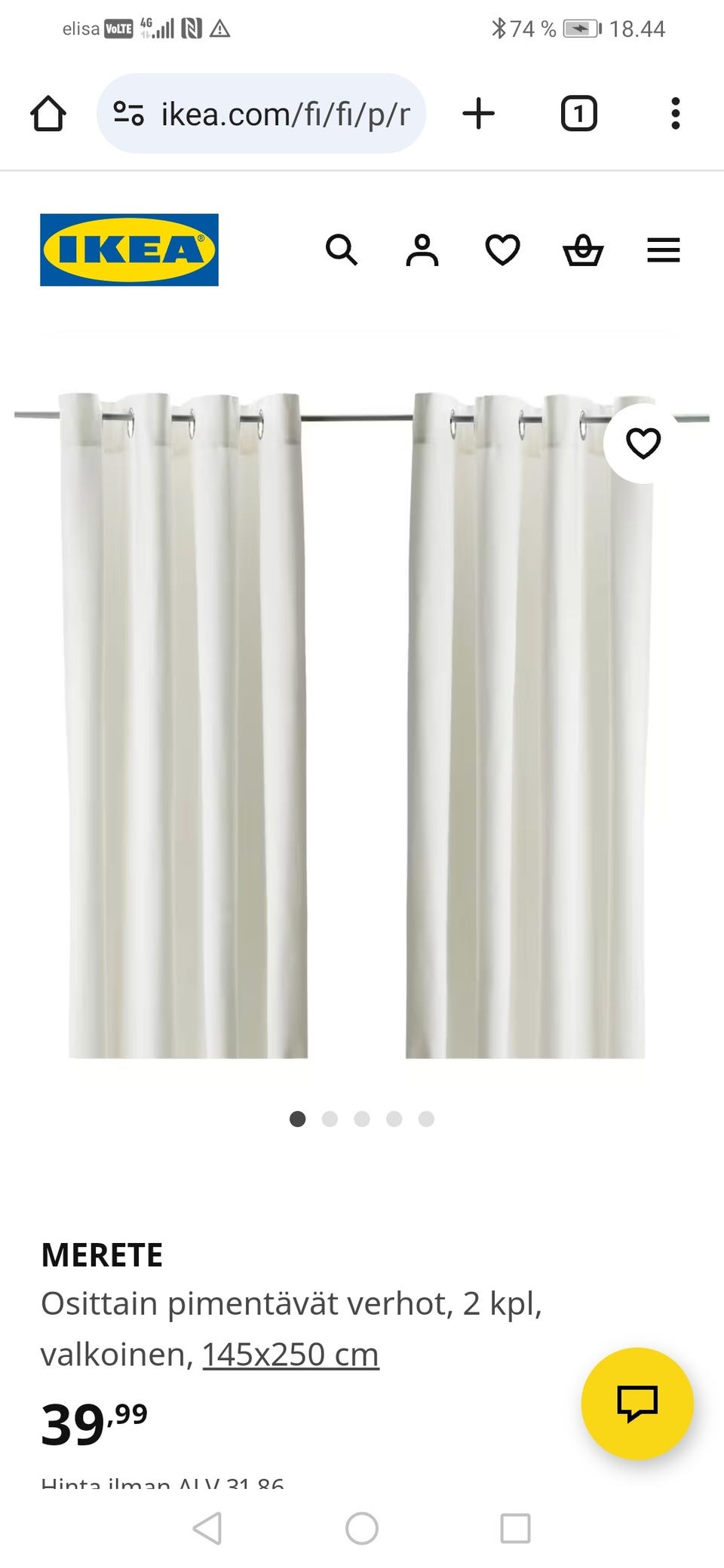
Task: Open the shopping basket
Action: 583,250
